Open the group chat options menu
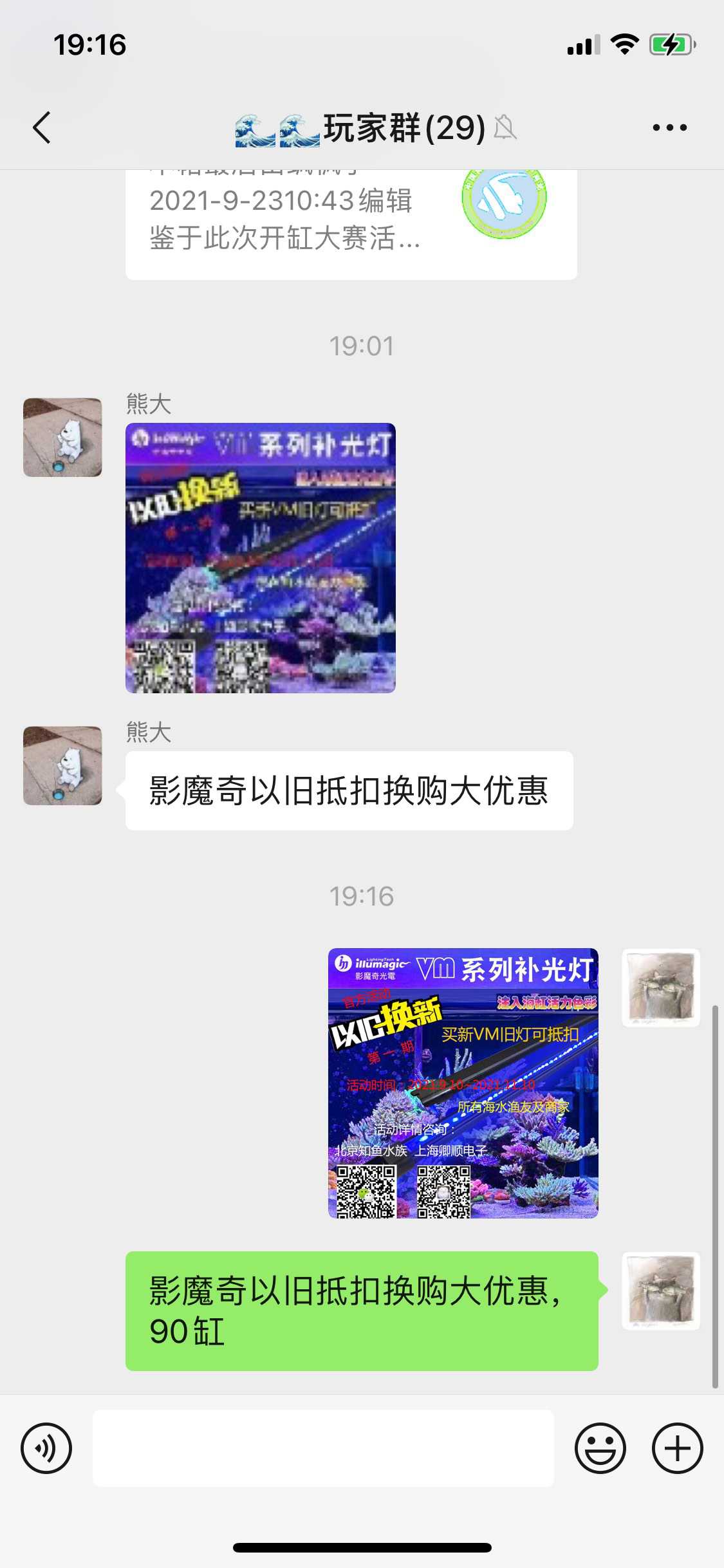The image size is (724, 1568). (669, 127)
